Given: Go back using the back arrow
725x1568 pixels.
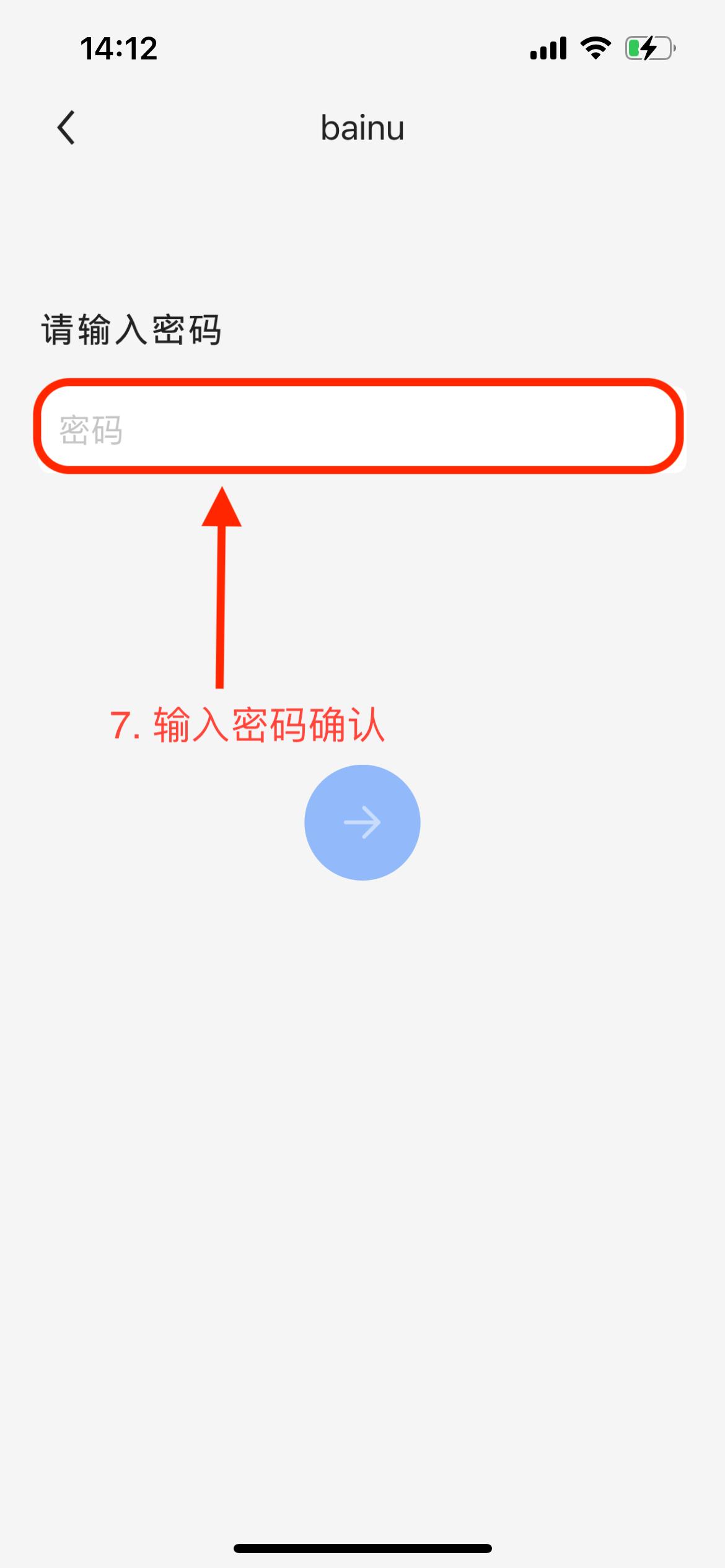Looking at the screenshot, I should [66, 128].
